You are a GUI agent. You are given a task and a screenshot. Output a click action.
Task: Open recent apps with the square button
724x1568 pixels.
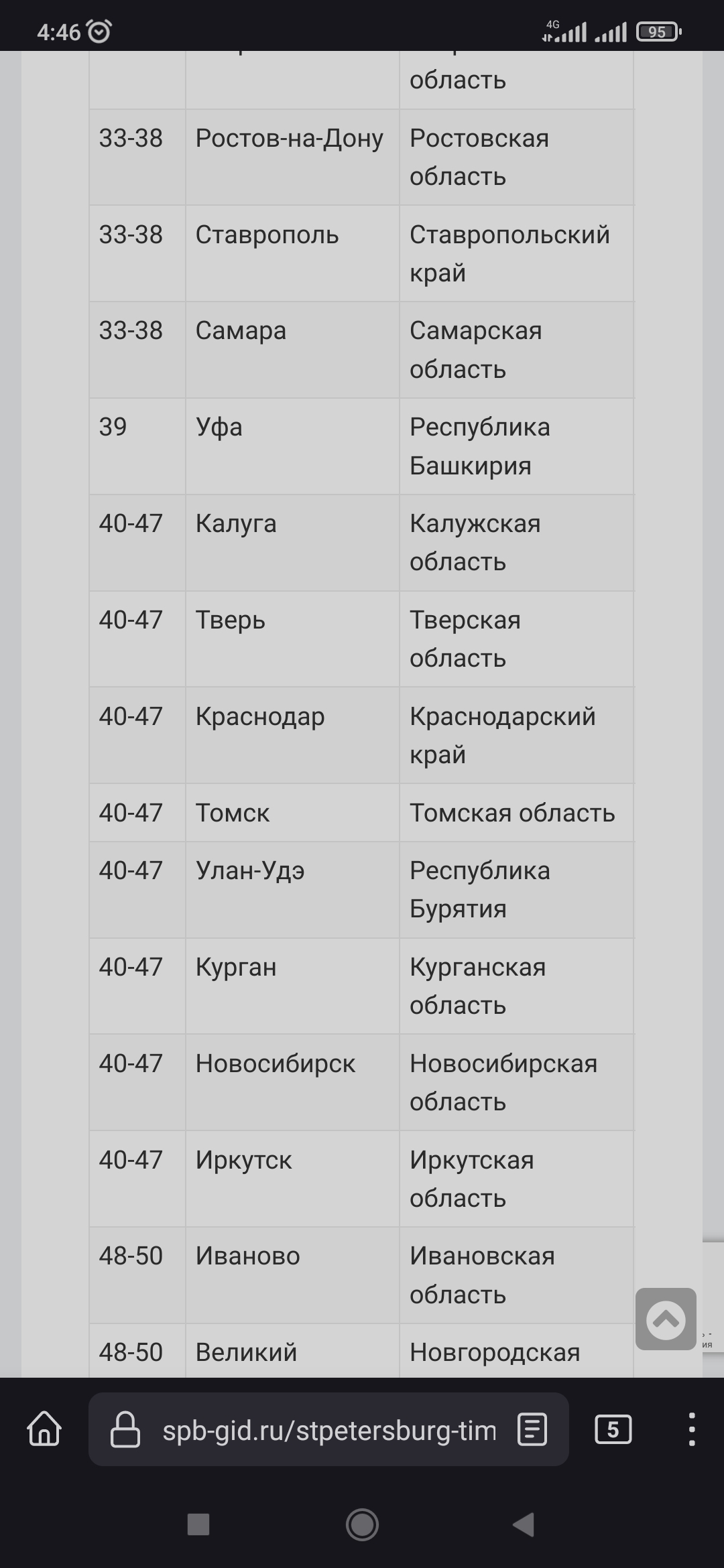(198, 1524)
